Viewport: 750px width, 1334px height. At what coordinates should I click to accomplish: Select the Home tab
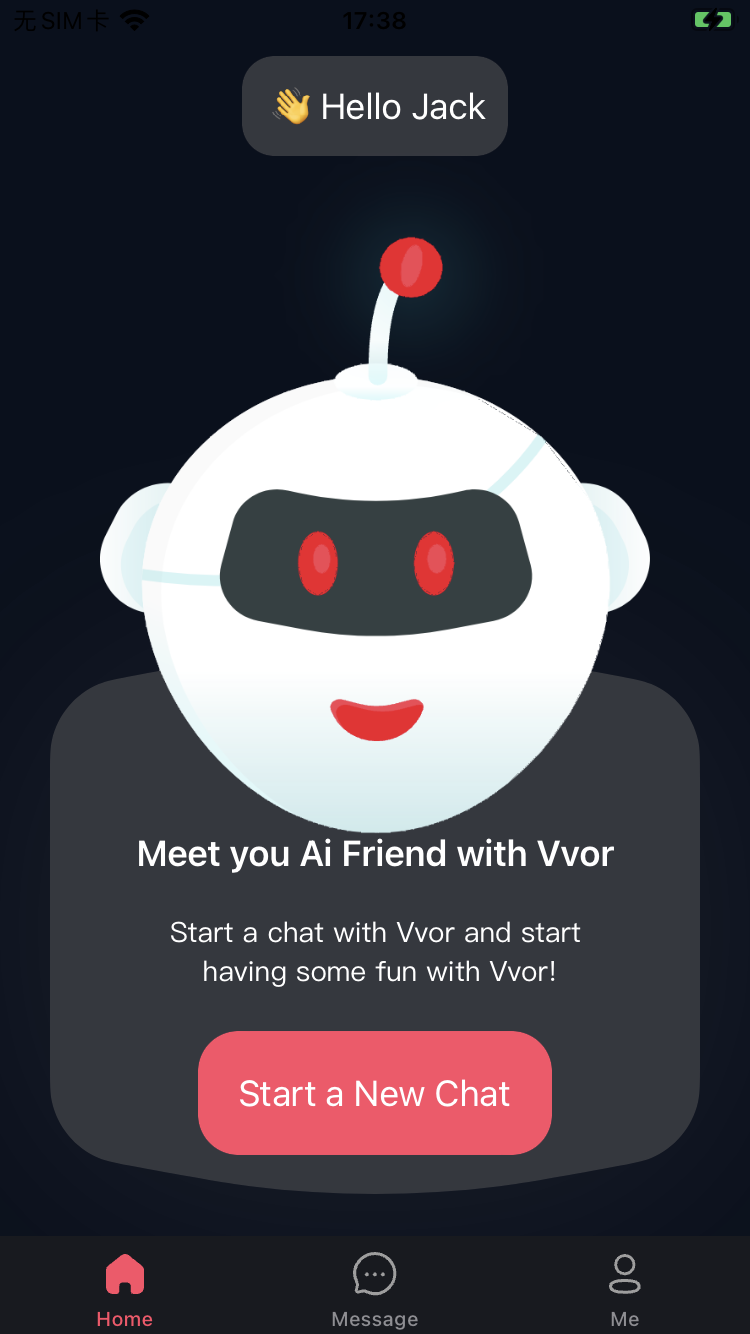[x=125, y=1288]
